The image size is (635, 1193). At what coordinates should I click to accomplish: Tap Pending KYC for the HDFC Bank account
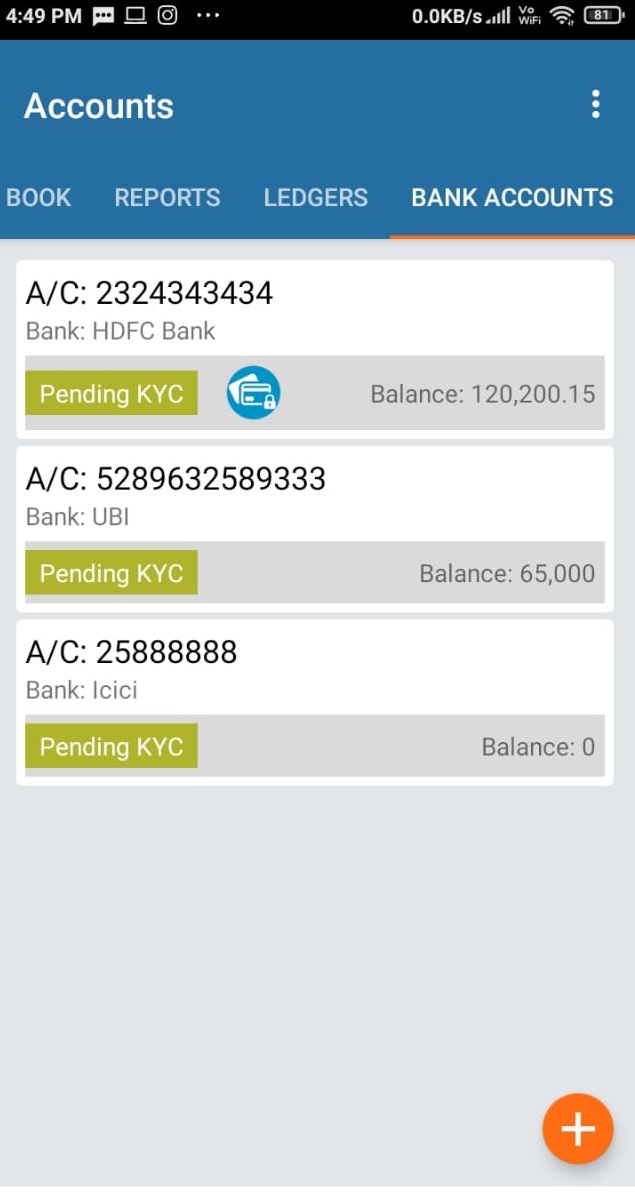(x=111, y=393)
